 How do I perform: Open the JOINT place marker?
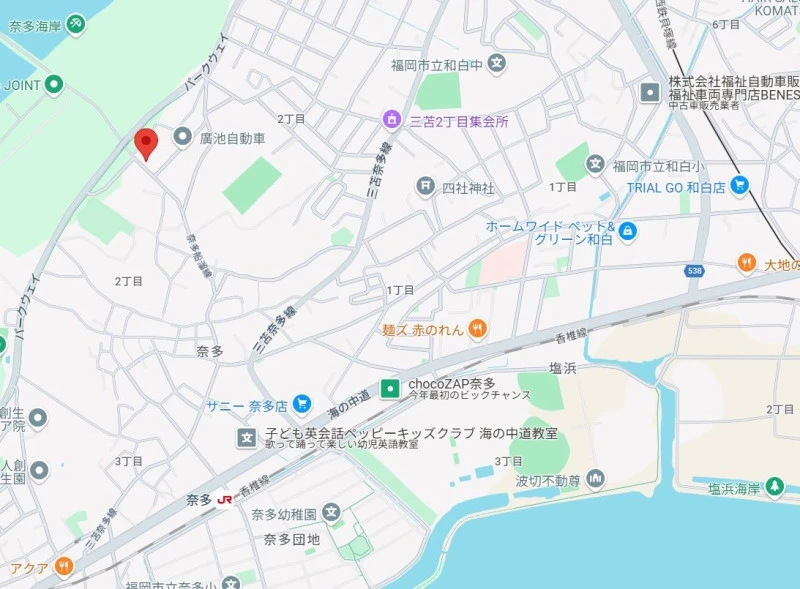click(55, 85)
